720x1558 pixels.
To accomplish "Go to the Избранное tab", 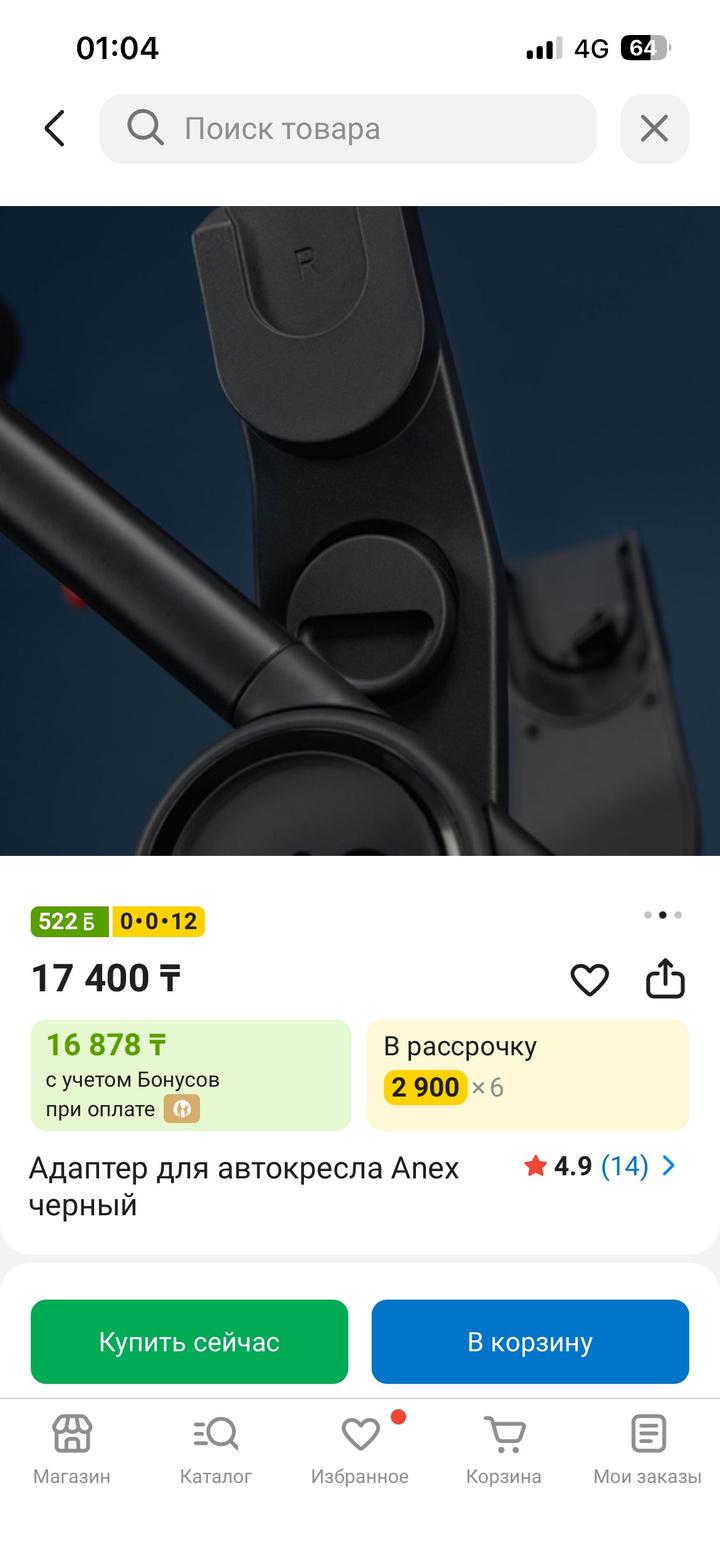I will pyautogui.click(x=360, y=1449).
